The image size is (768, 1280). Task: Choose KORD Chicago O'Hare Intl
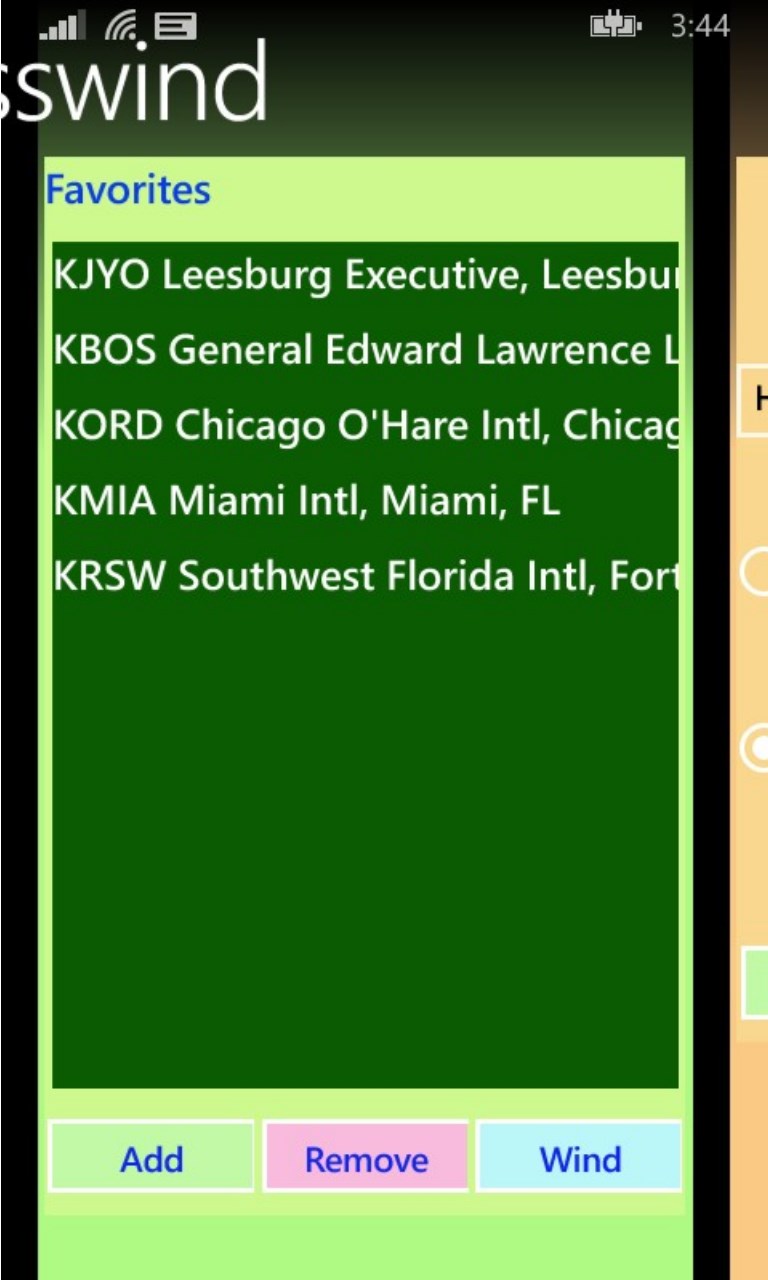[x=365, y=426]
